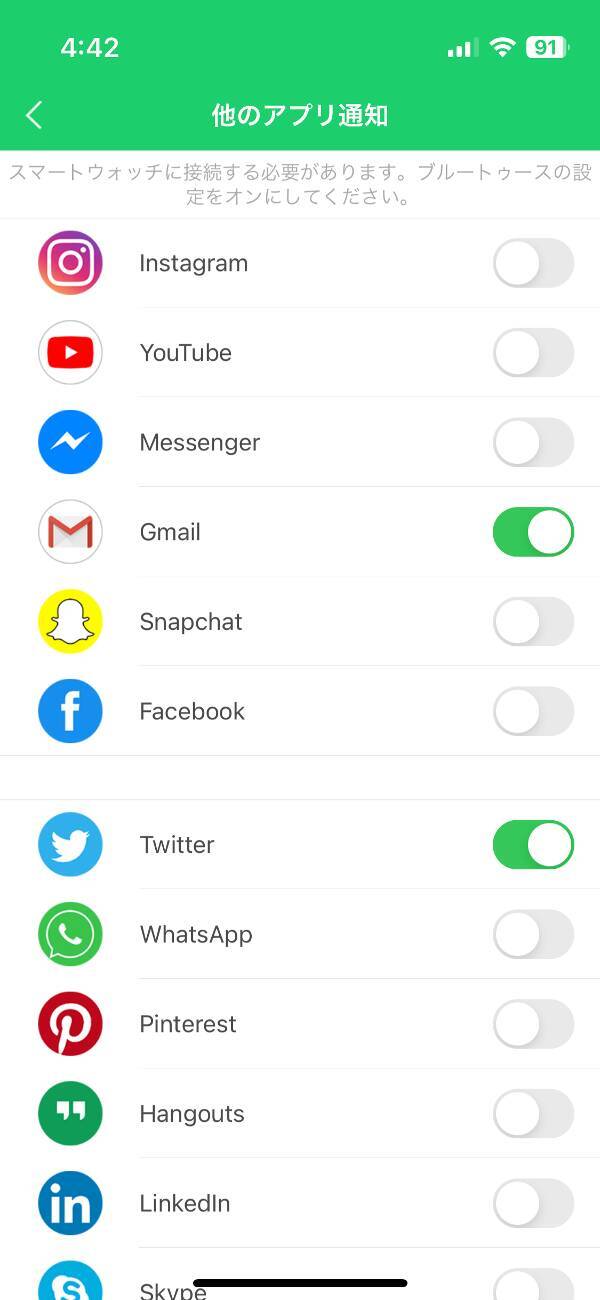Switch on Pinterest notifications
This screenshot has width=600, height=1300.
[533, 1024]
